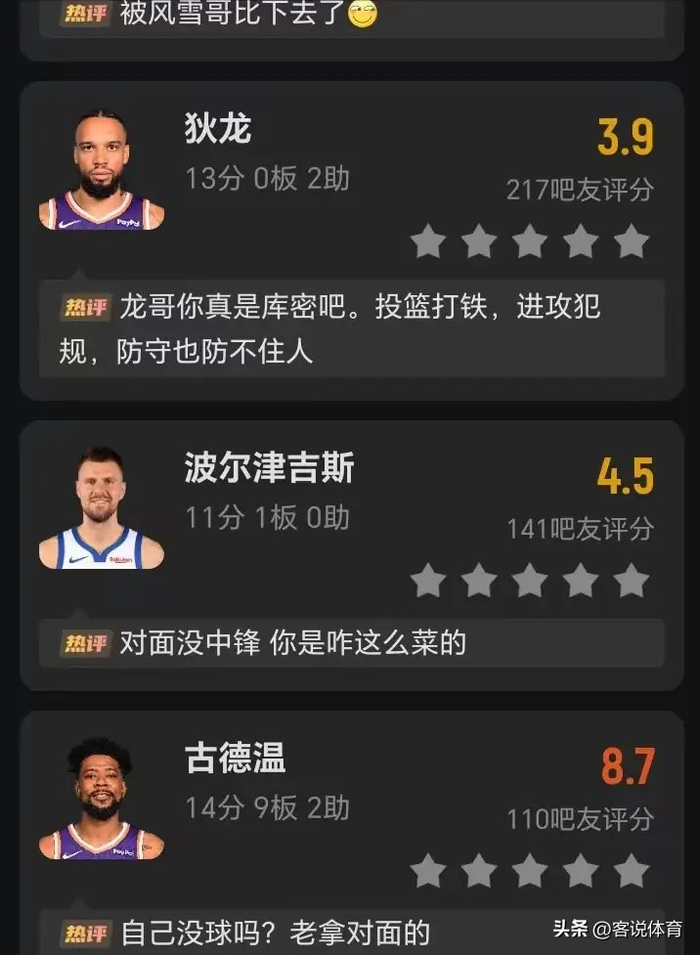Image resolution: width=700 pixels, height=955 pixels.
Task: Rate 波尔津吉斯 with one star
Action: (428, 580)
